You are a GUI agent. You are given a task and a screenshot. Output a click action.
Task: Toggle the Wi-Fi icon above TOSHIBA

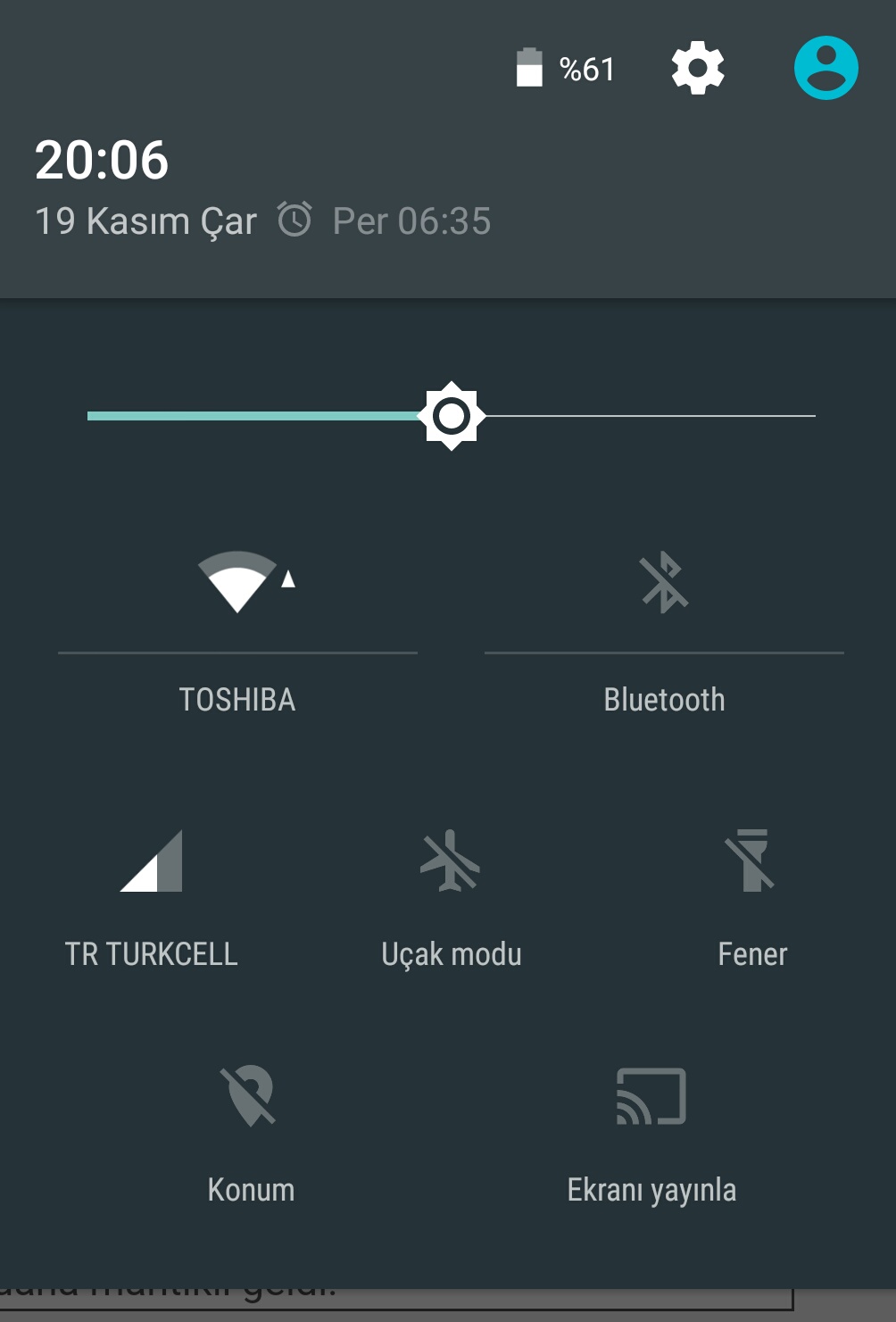click(x=238, y=582)
